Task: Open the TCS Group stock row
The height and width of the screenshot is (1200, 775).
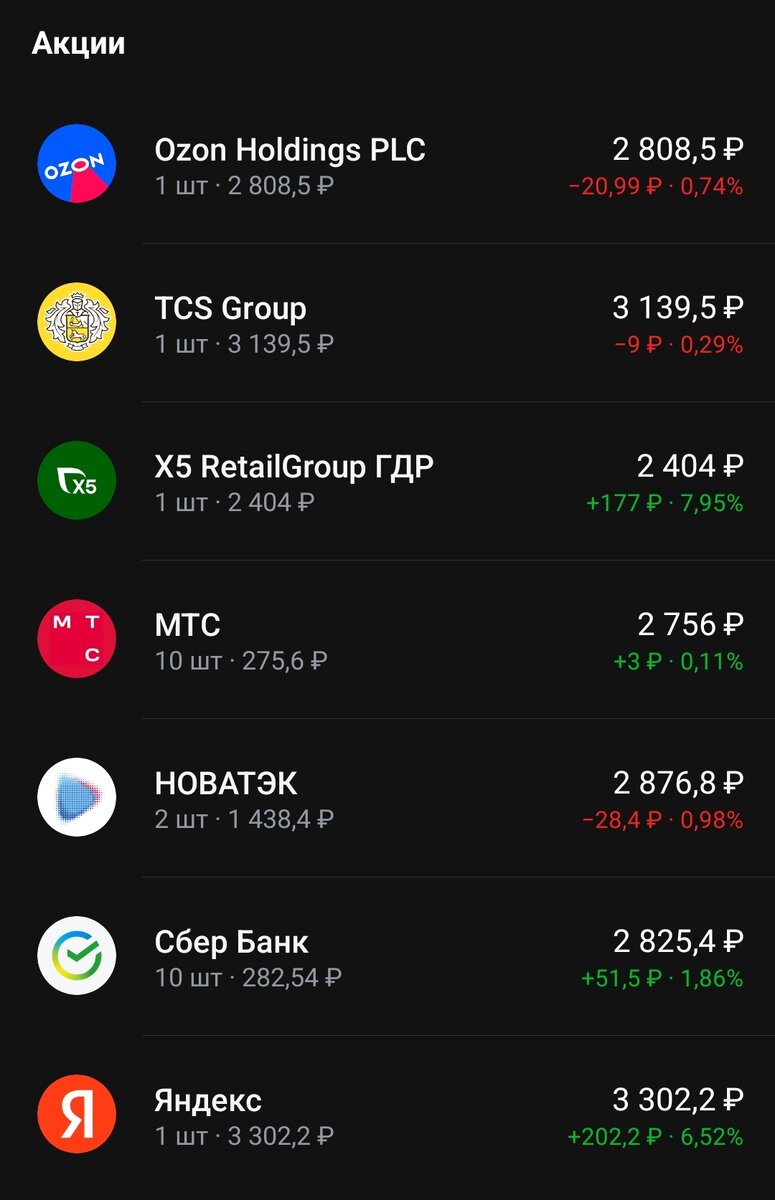Action: tap(387, 323)
